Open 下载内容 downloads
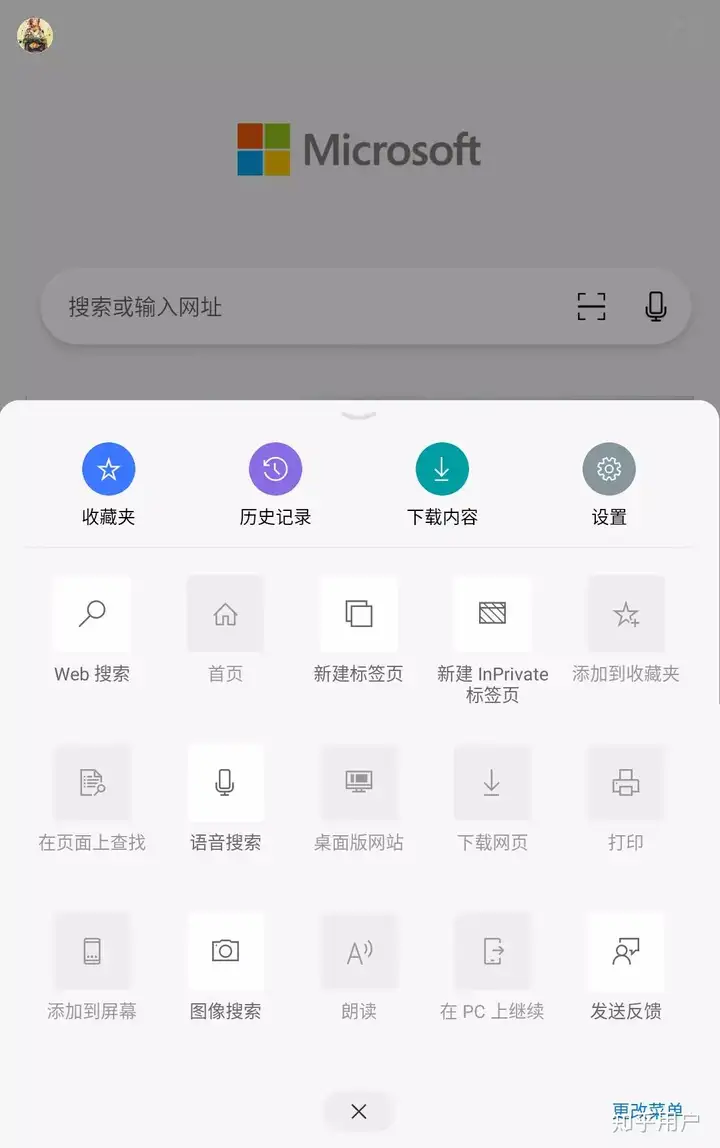 point(442,470)
